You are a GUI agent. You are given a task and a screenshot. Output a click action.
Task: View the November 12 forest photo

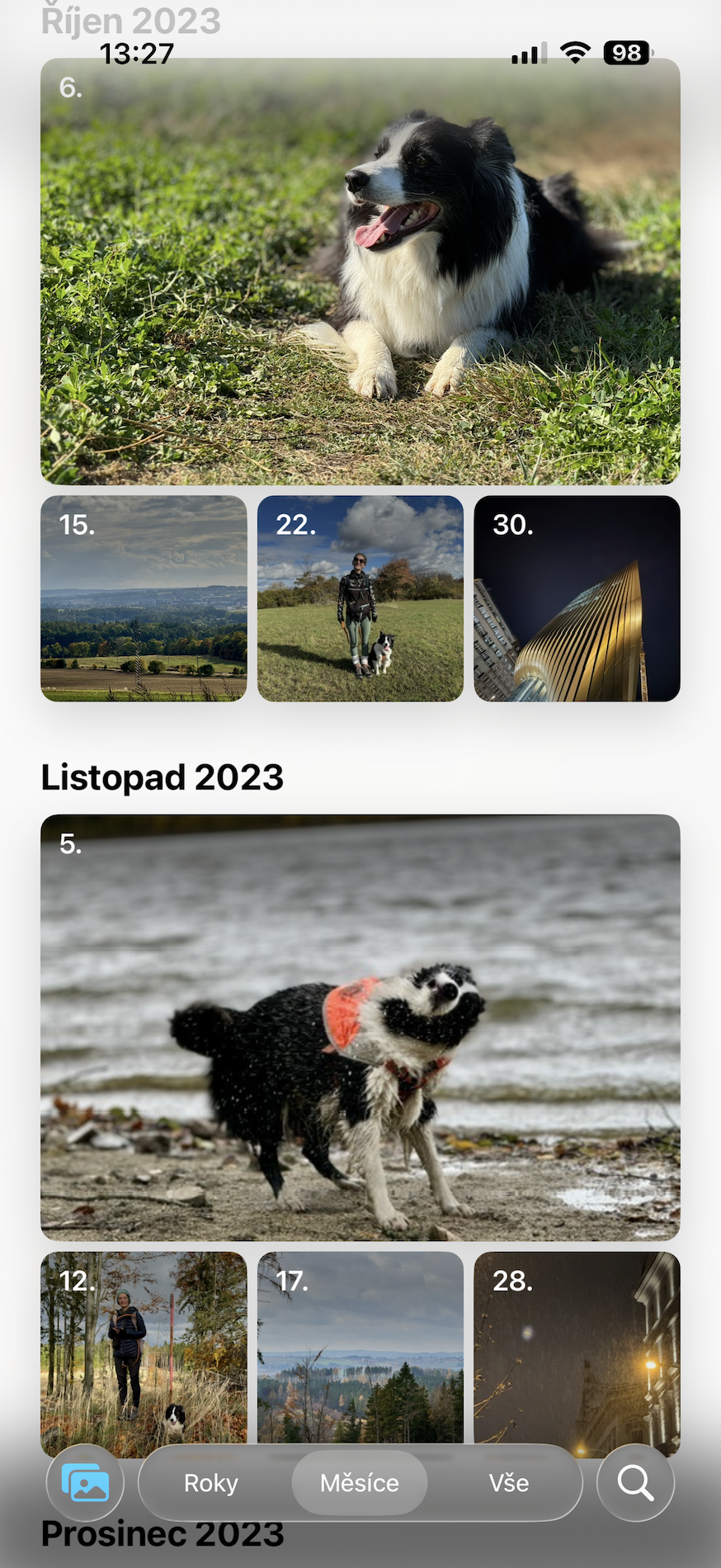pyautogui.click(x=144, y=1345)
